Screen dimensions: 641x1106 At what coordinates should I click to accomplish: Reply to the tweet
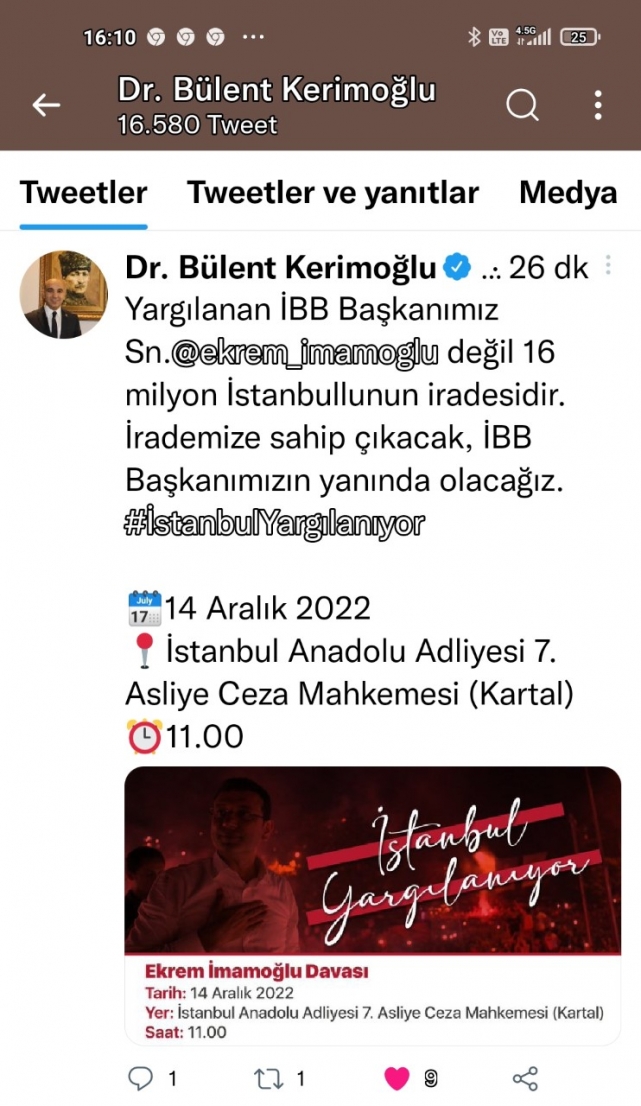[140, 1078]
